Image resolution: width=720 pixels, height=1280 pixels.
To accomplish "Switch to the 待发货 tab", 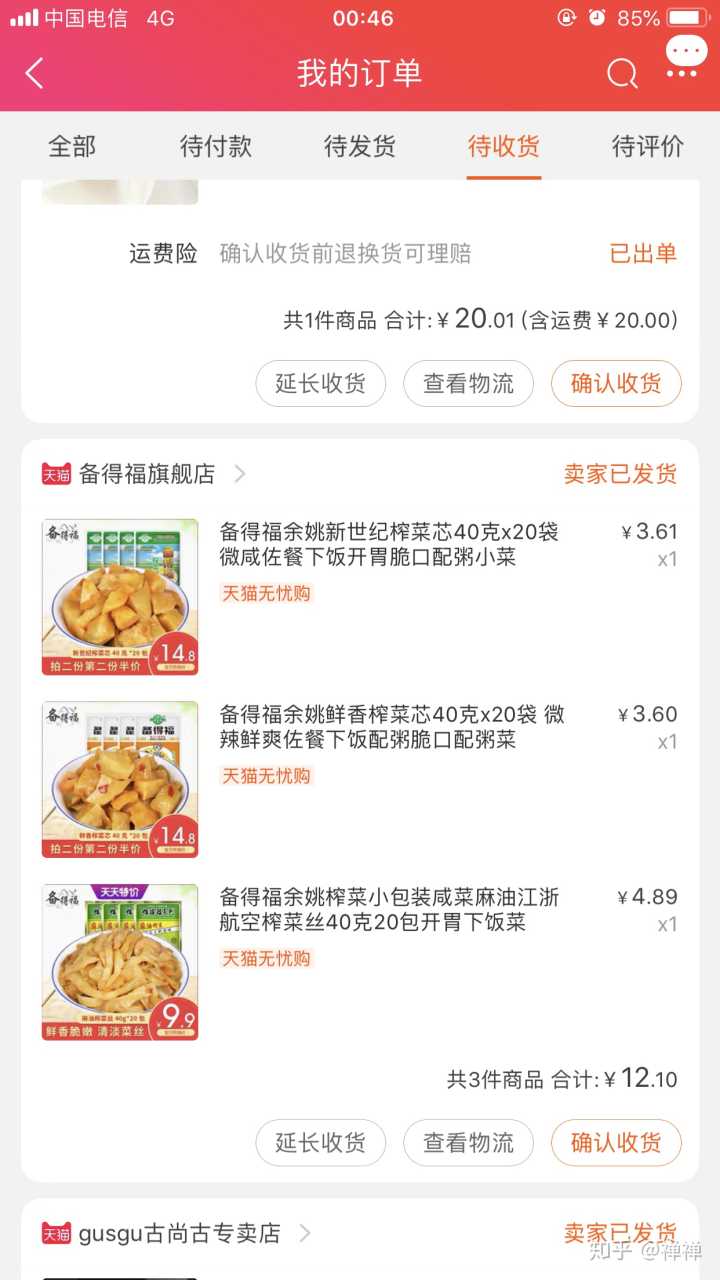I will (x=360, y=147).
